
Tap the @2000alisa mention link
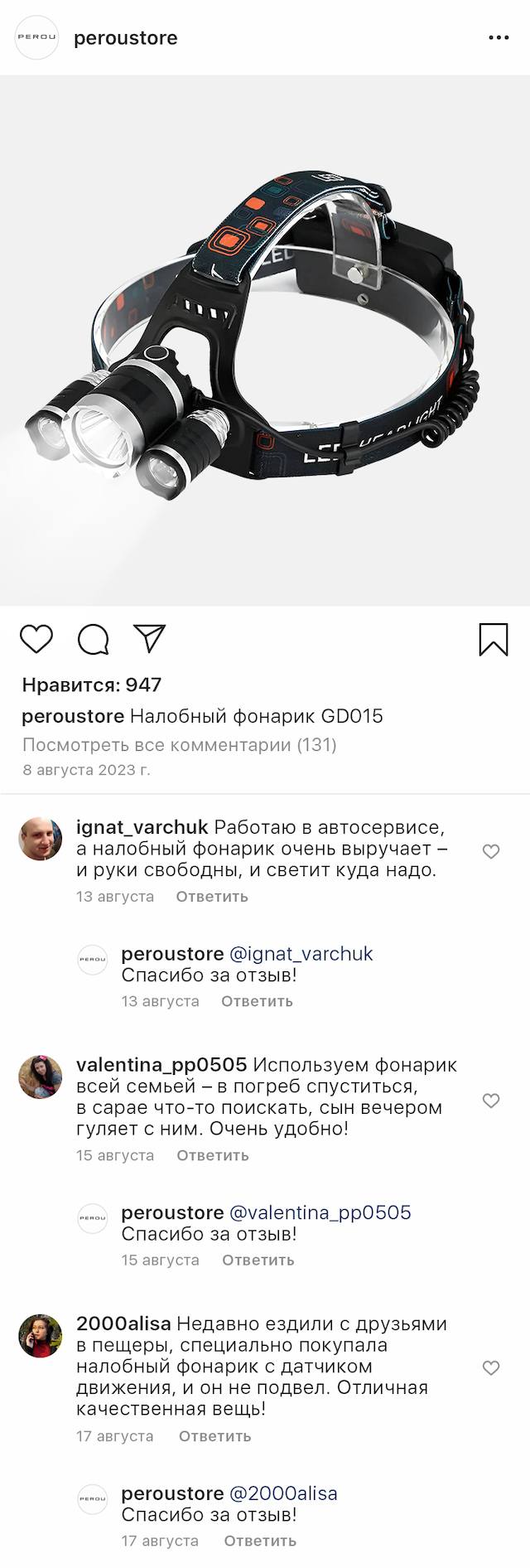[283, 1493]
